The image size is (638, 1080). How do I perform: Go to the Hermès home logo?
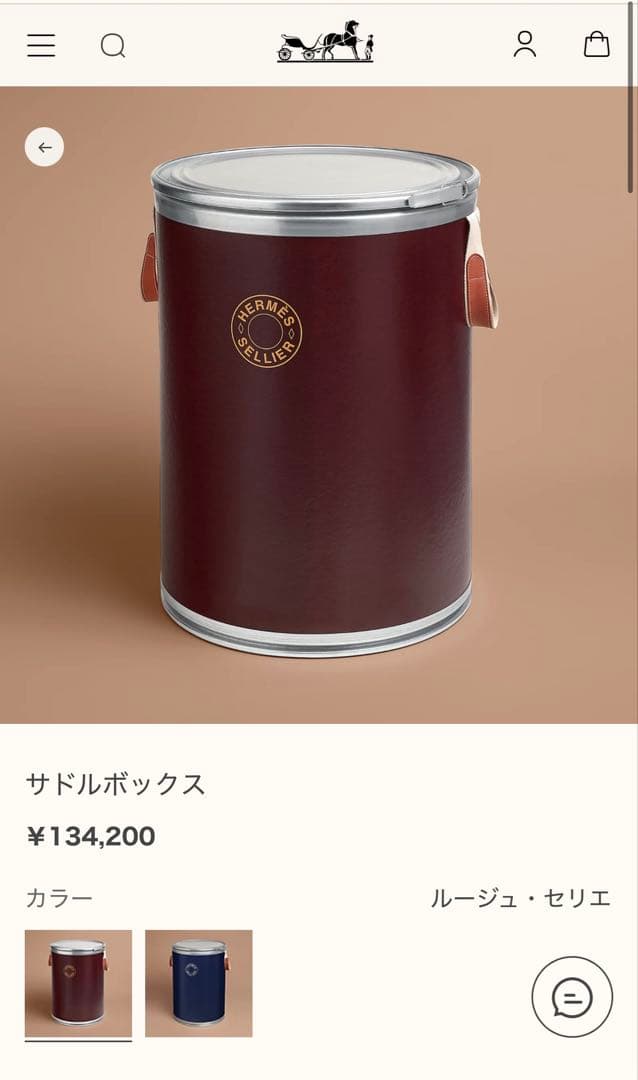click(x=325, y=42)
